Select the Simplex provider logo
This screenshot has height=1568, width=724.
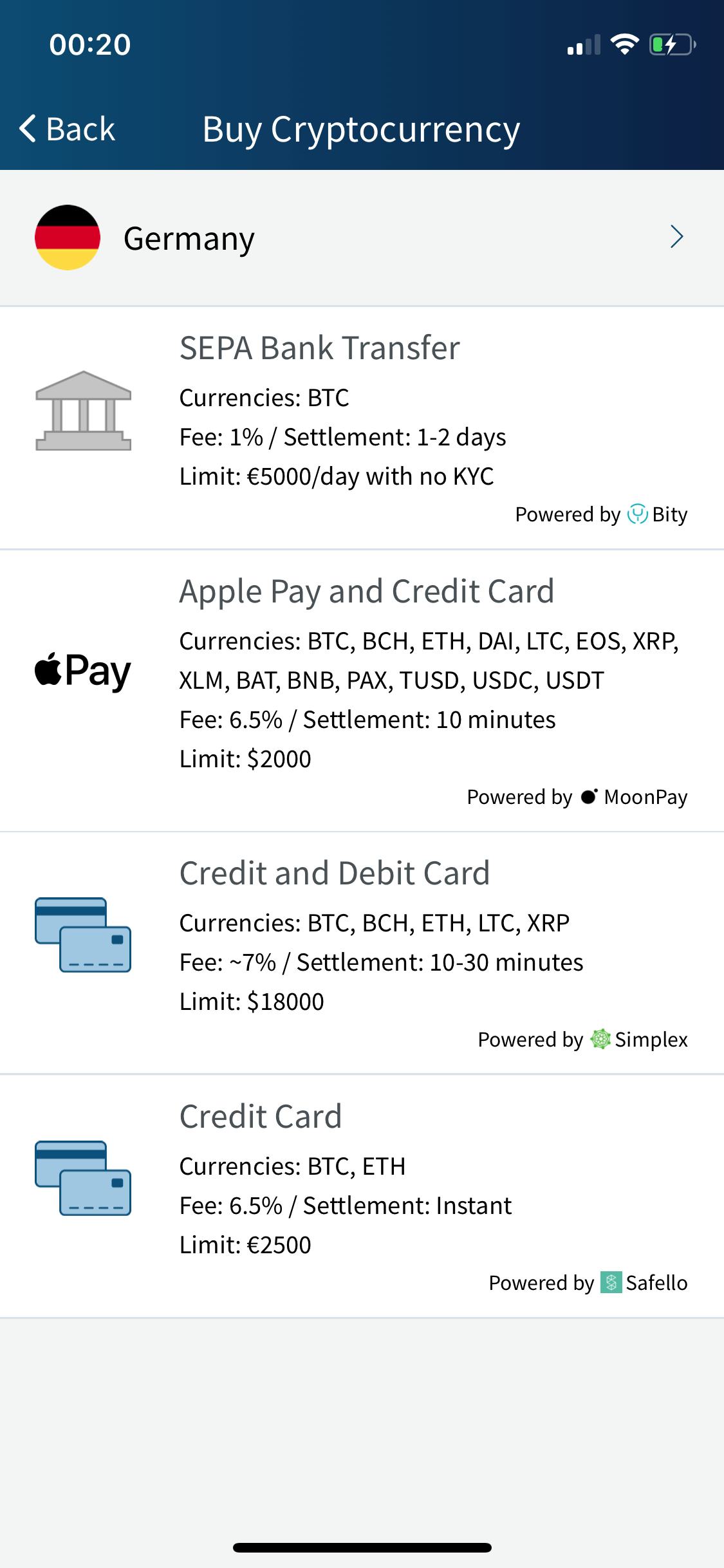coord(600,1039)
